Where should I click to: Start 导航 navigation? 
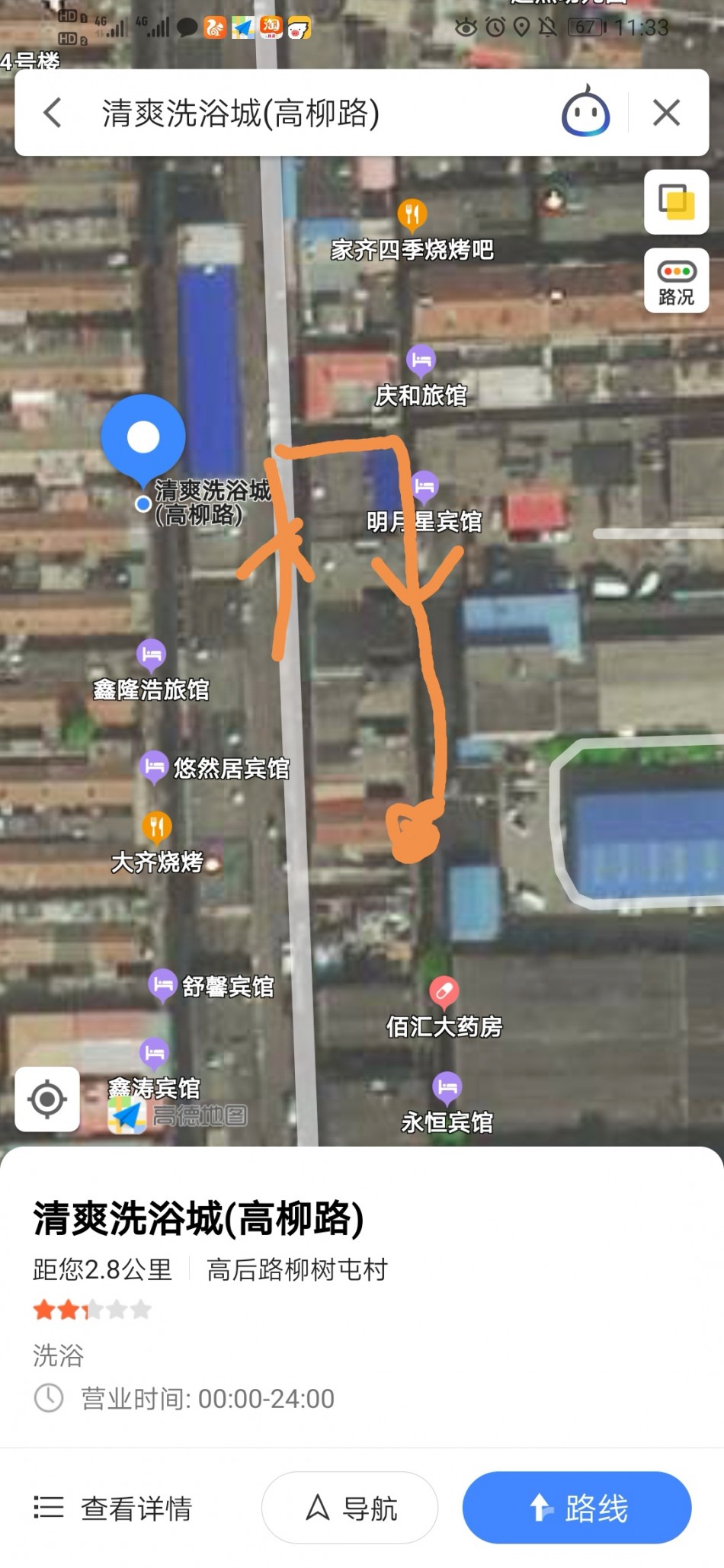[x=350, y=1508]
